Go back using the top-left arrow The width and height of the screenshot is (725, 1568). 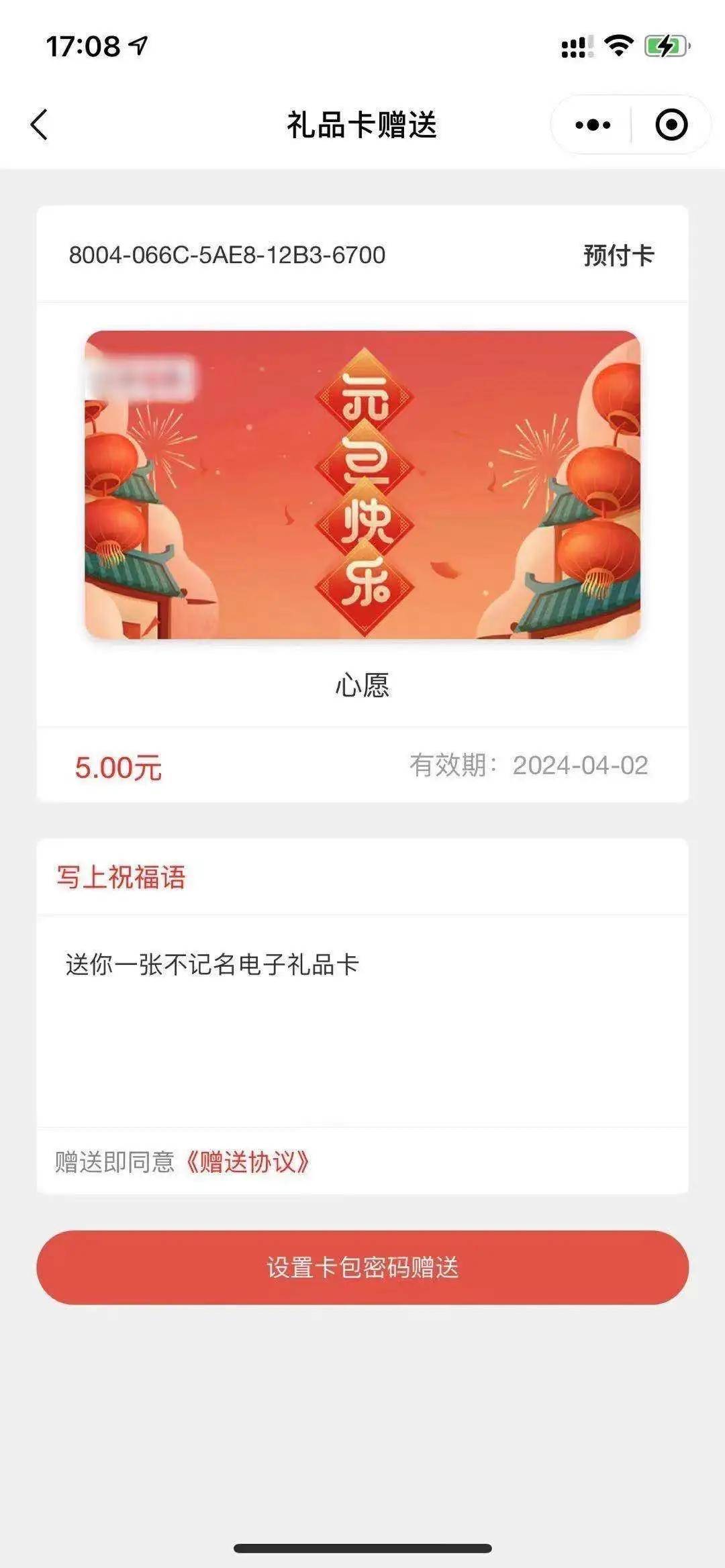[x=40, y=125]
